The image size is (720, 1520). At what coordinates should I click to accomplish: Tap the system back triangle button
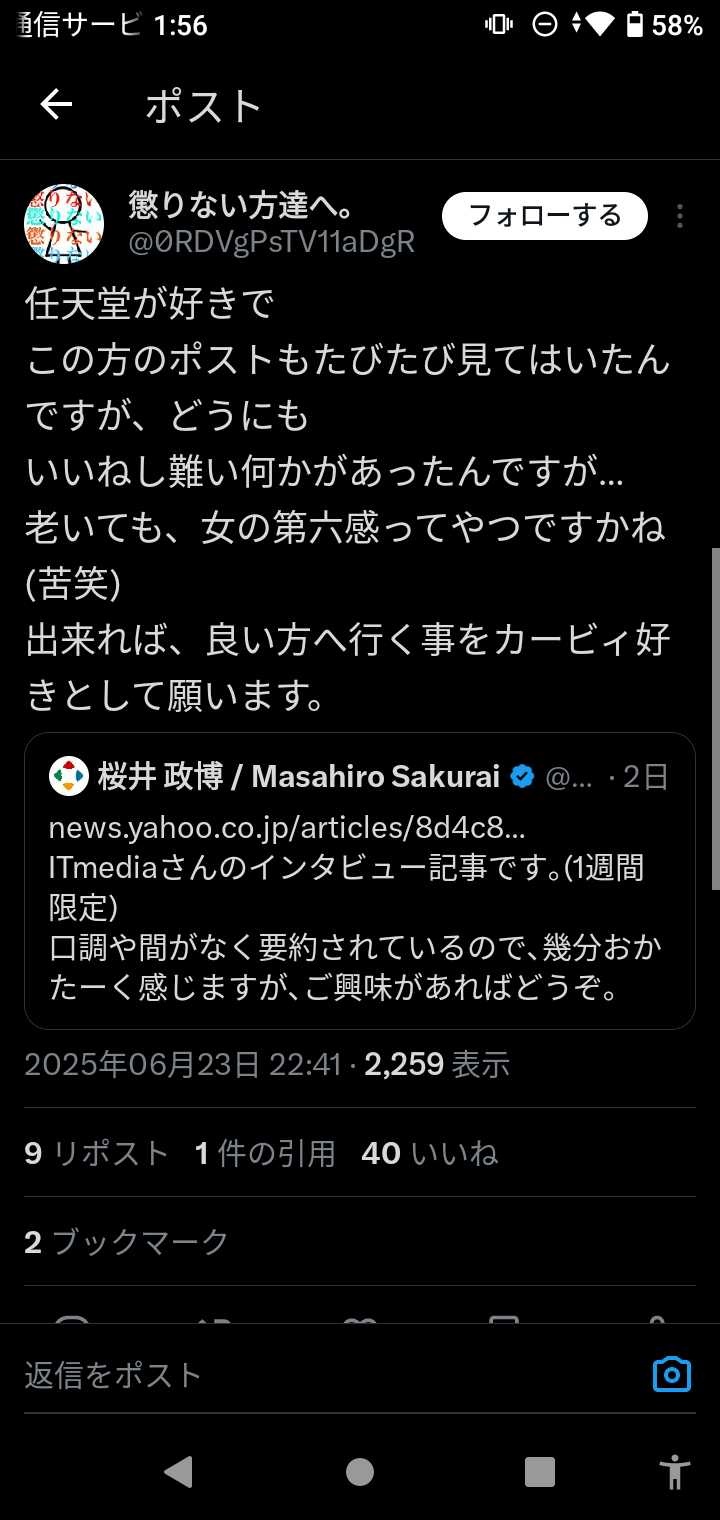pos(178,1471)
